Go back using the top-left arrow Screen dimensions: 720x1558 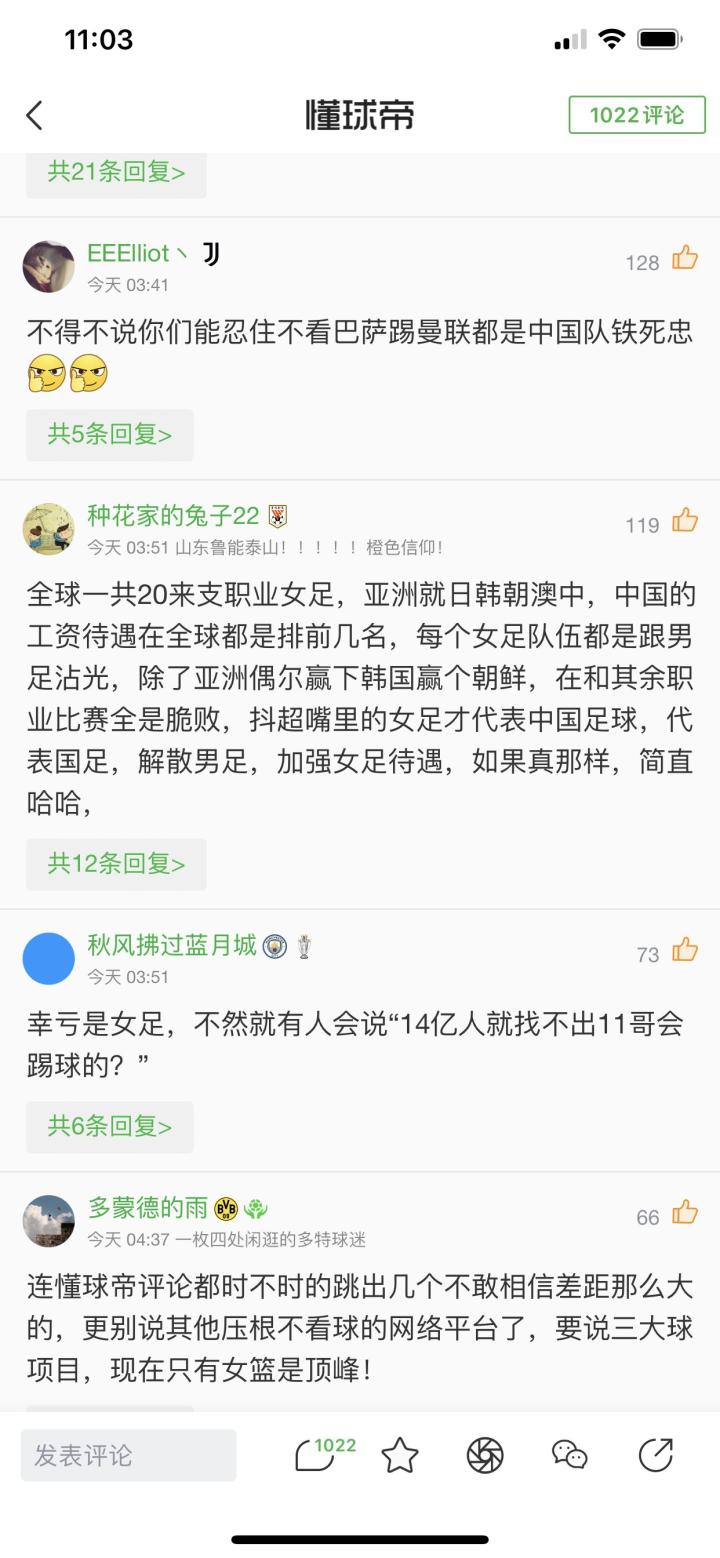click(35, 115)
